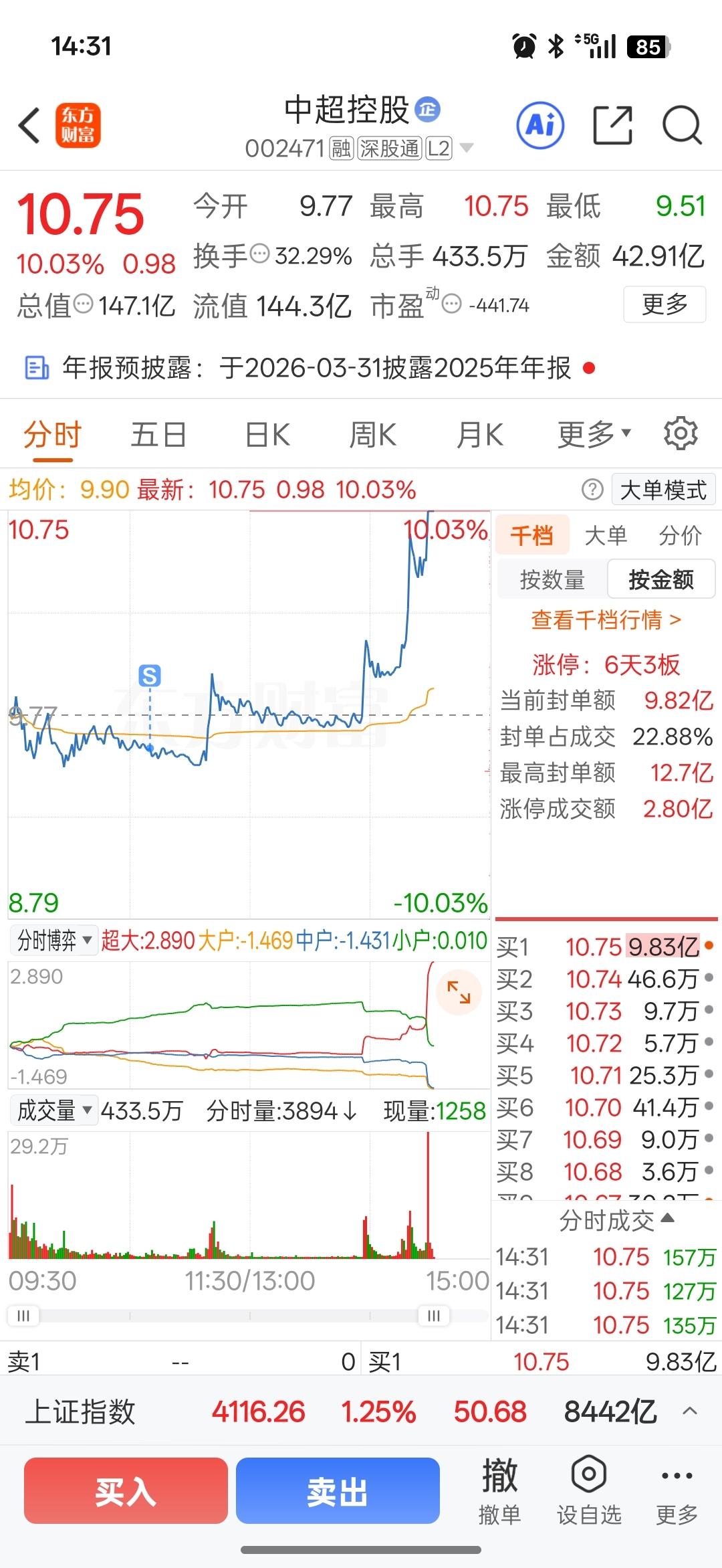Tap 更多 to show more quote details

click(x=665, y=304)
